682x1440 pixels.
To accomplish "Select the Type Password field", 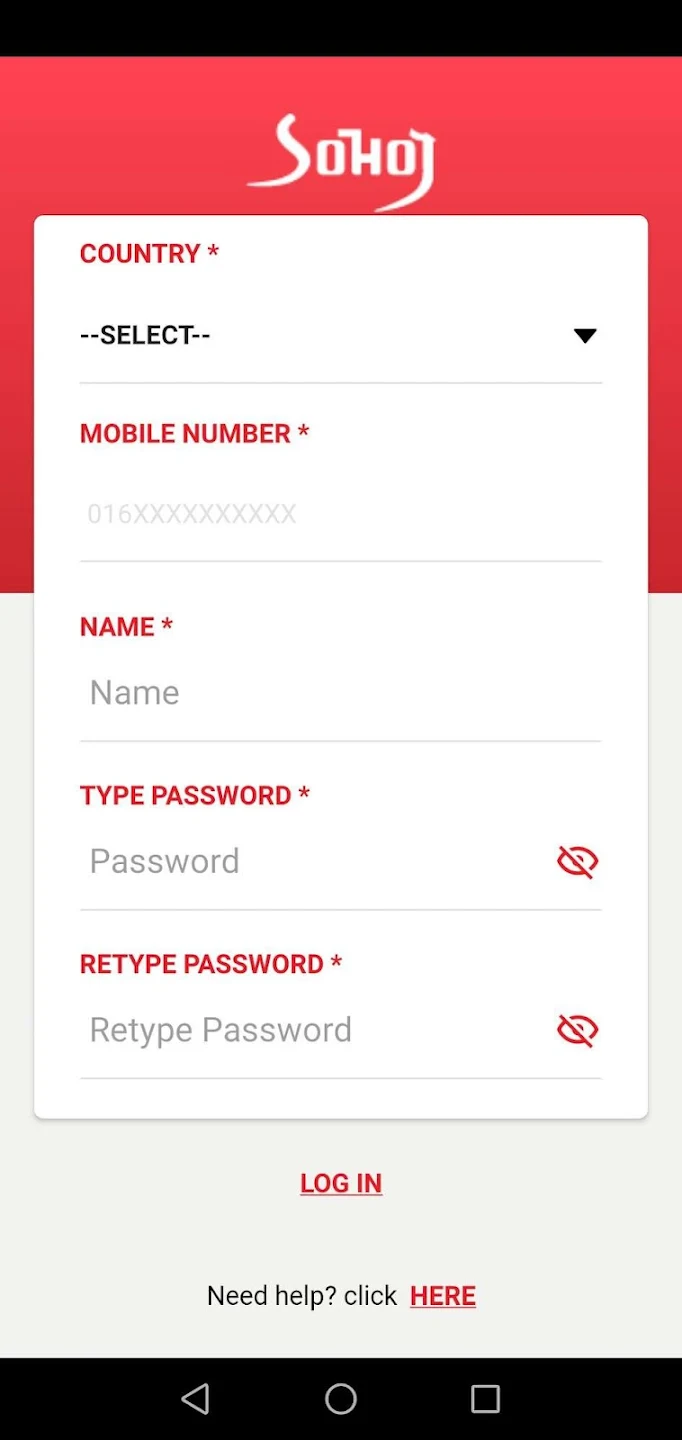I will pyautogui.click(x=310, y=861).
